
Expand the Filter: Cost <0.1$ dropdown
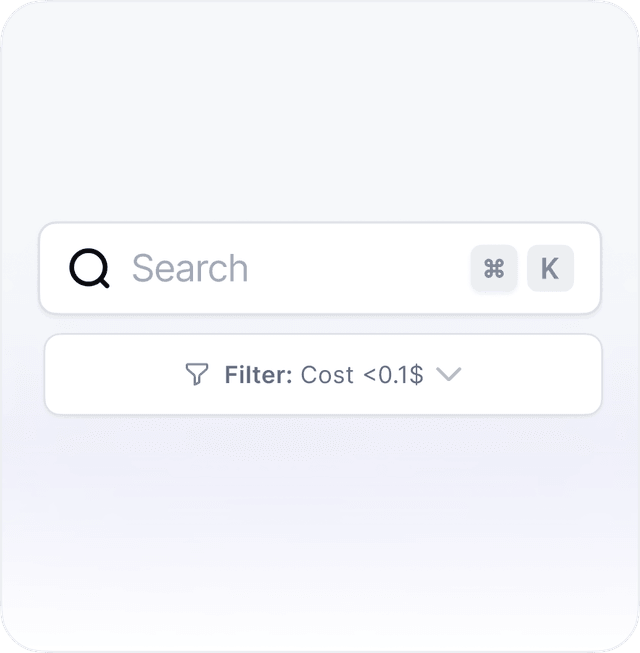(x=323, y=374)
